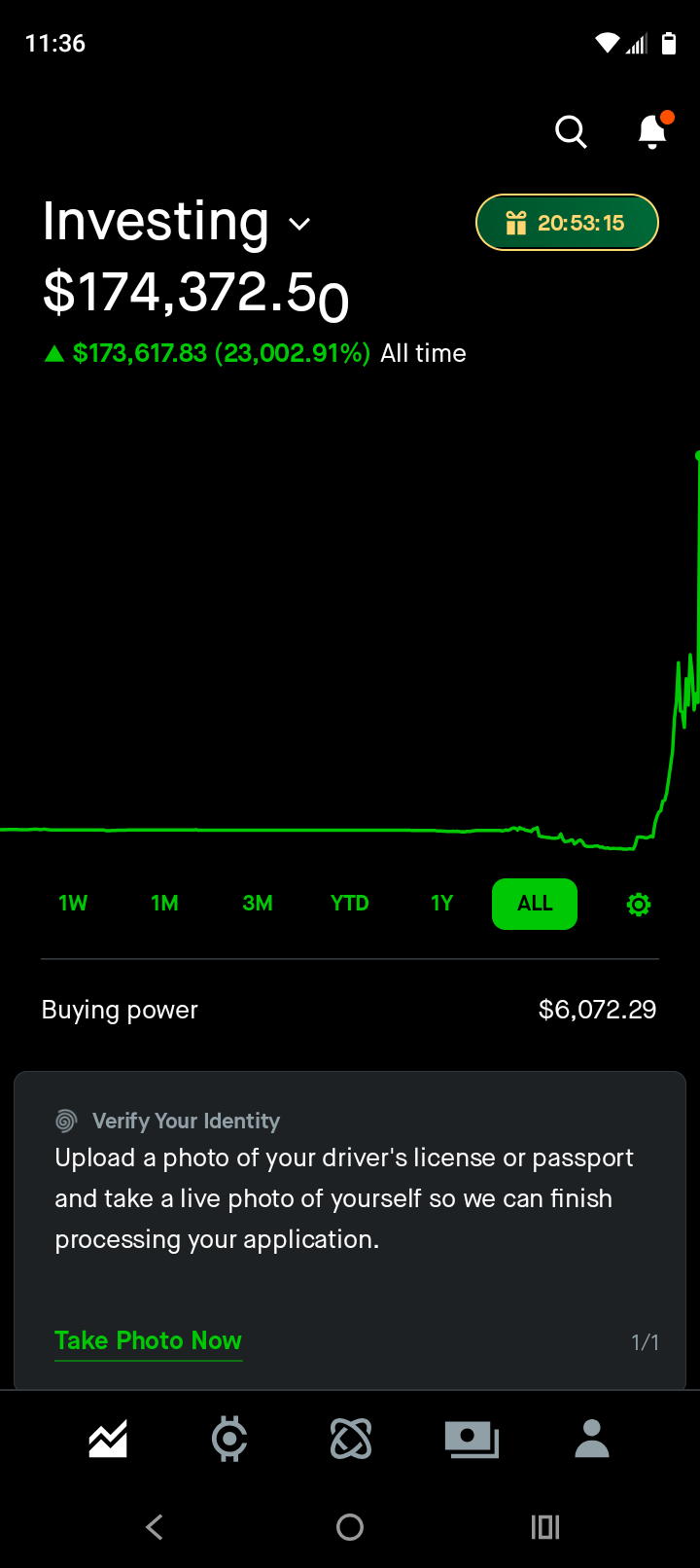This screenshot has width=700, height=1568.
Task: Switch chart range to 1W
Action: [x=73, y=904]
